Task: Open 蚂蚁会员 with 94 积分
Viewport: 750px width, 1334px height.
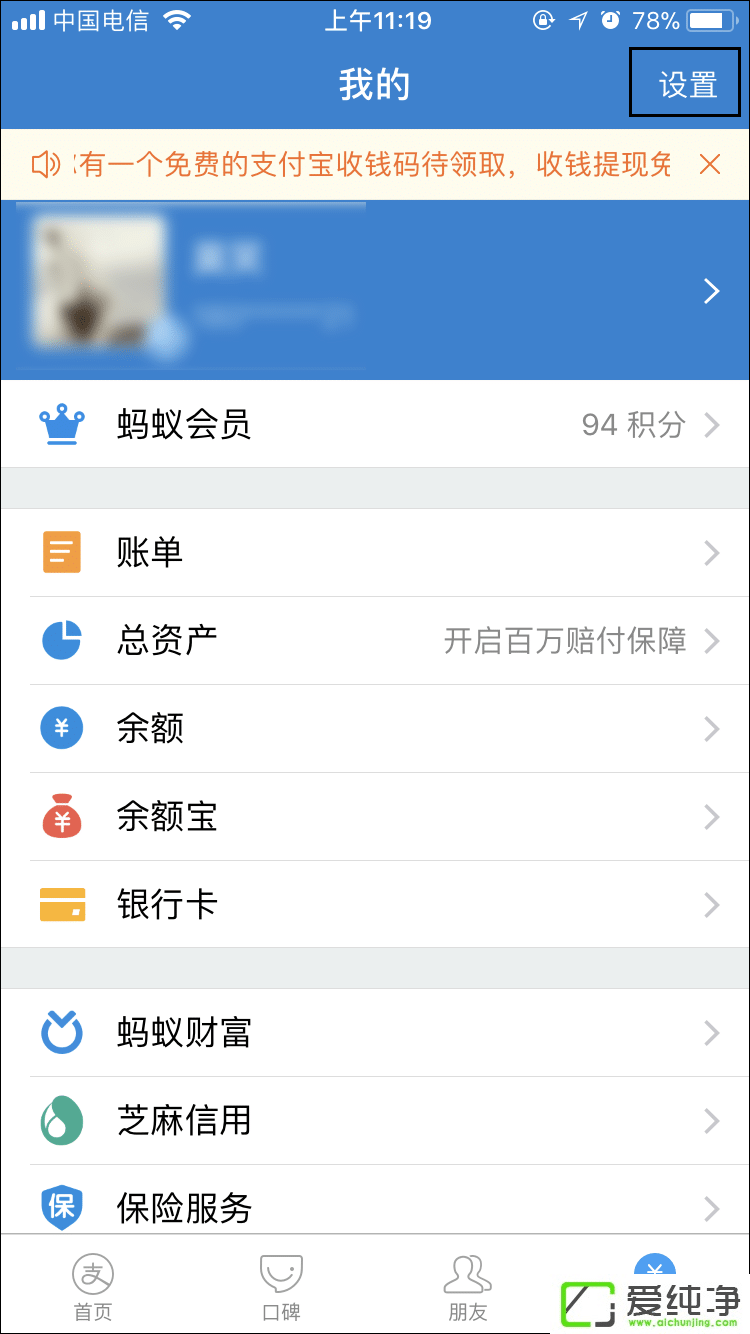Action: point(375,425)
